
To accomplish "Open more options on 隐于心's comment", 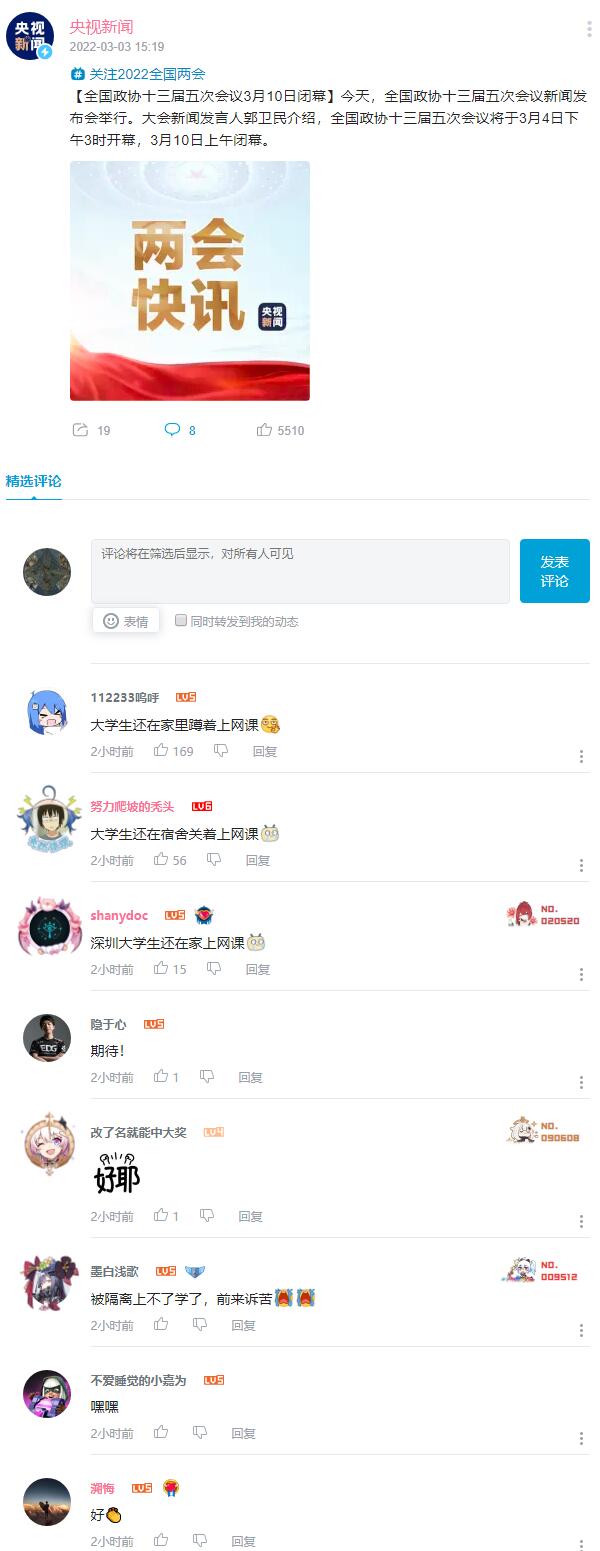I will pos(581,1083).
